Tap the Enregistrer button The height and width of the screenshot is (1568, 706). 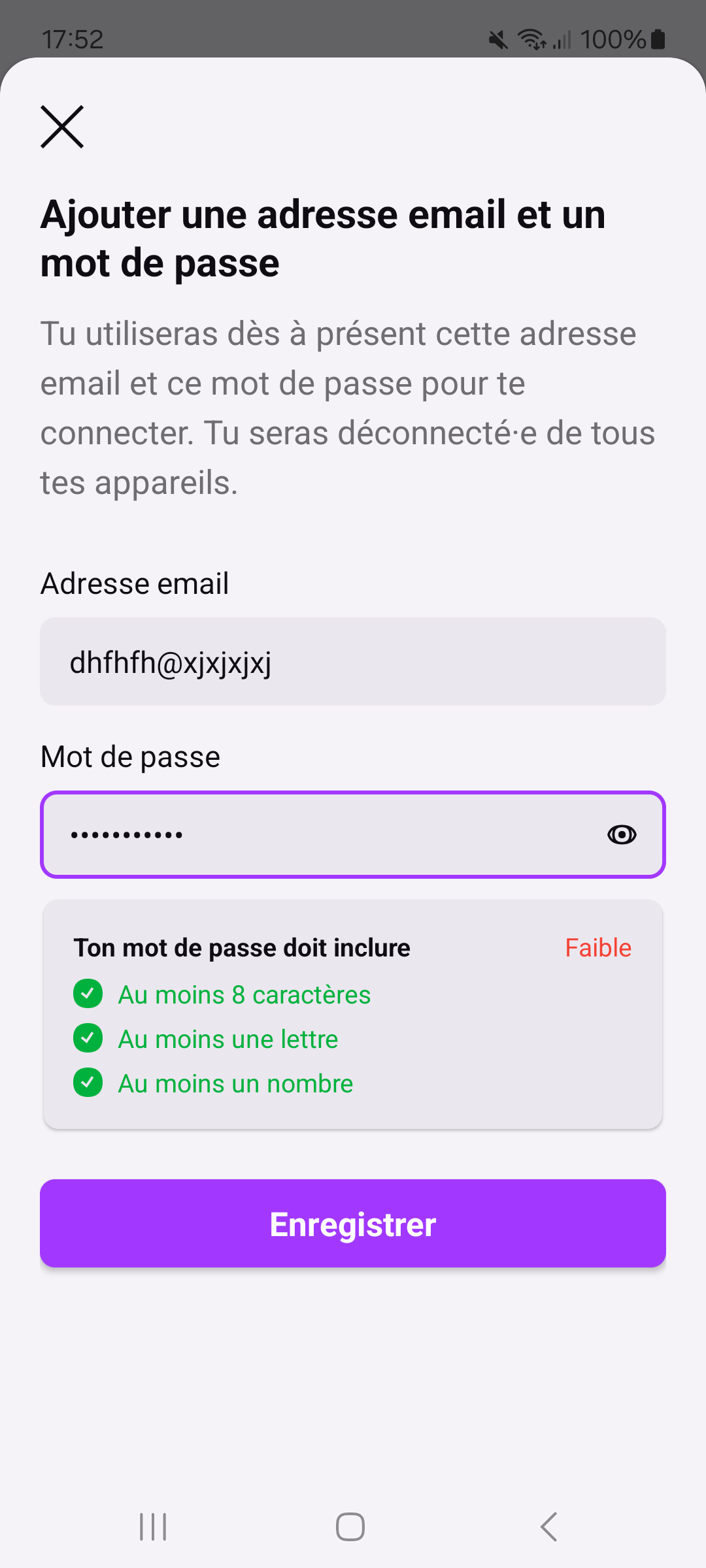click(353, 1224)
